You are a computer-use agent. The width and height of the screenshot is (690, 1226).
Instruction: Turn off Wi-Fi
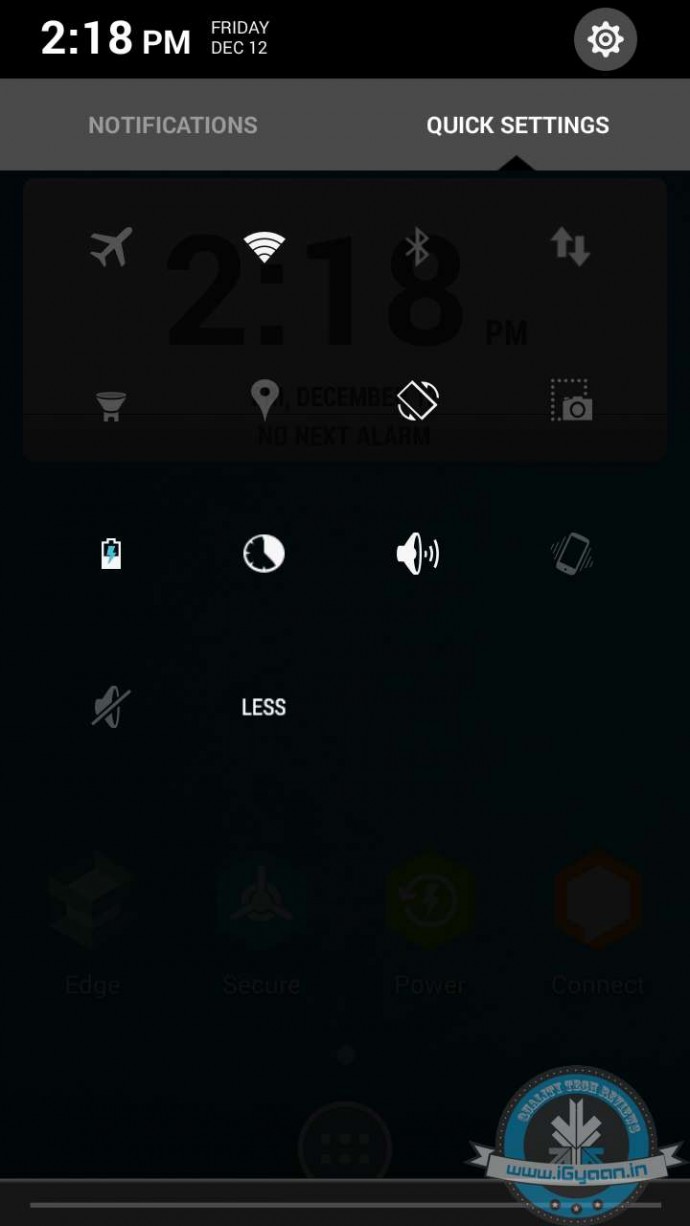pos(264,247)
